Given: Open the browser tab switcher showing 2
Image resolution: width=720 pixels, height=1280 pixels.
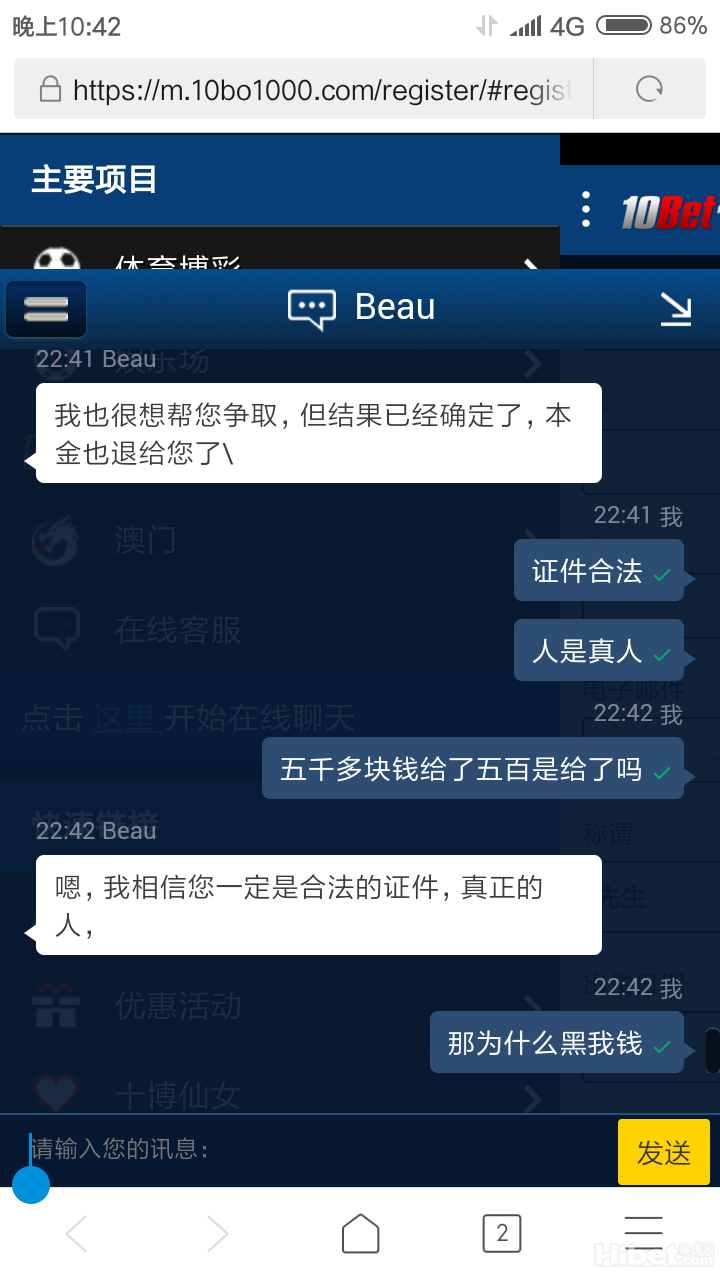Looking at the screenshot, I should pos(502,1233).
